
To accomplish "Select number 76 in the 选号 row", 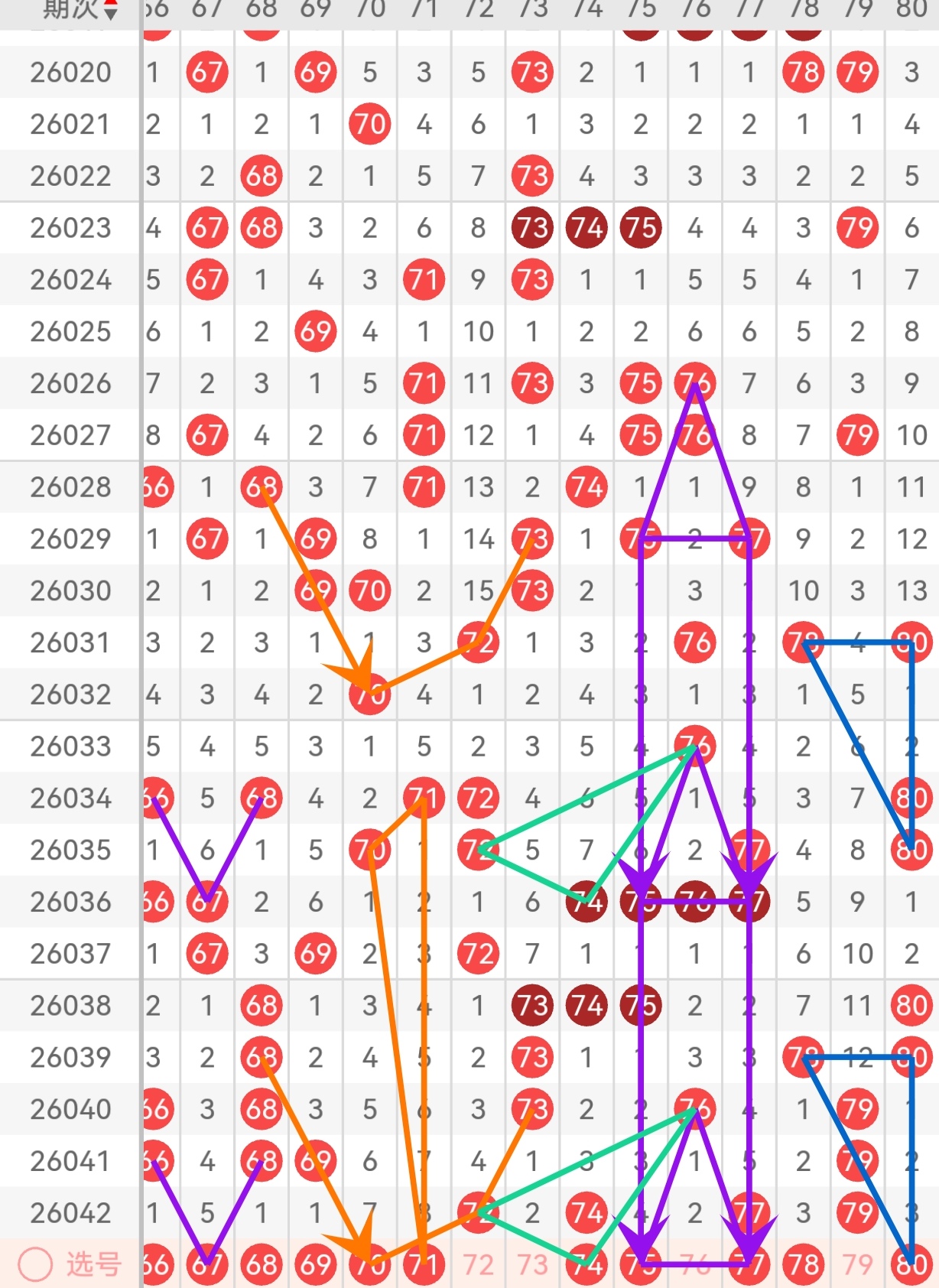I will click(694, 1265).
